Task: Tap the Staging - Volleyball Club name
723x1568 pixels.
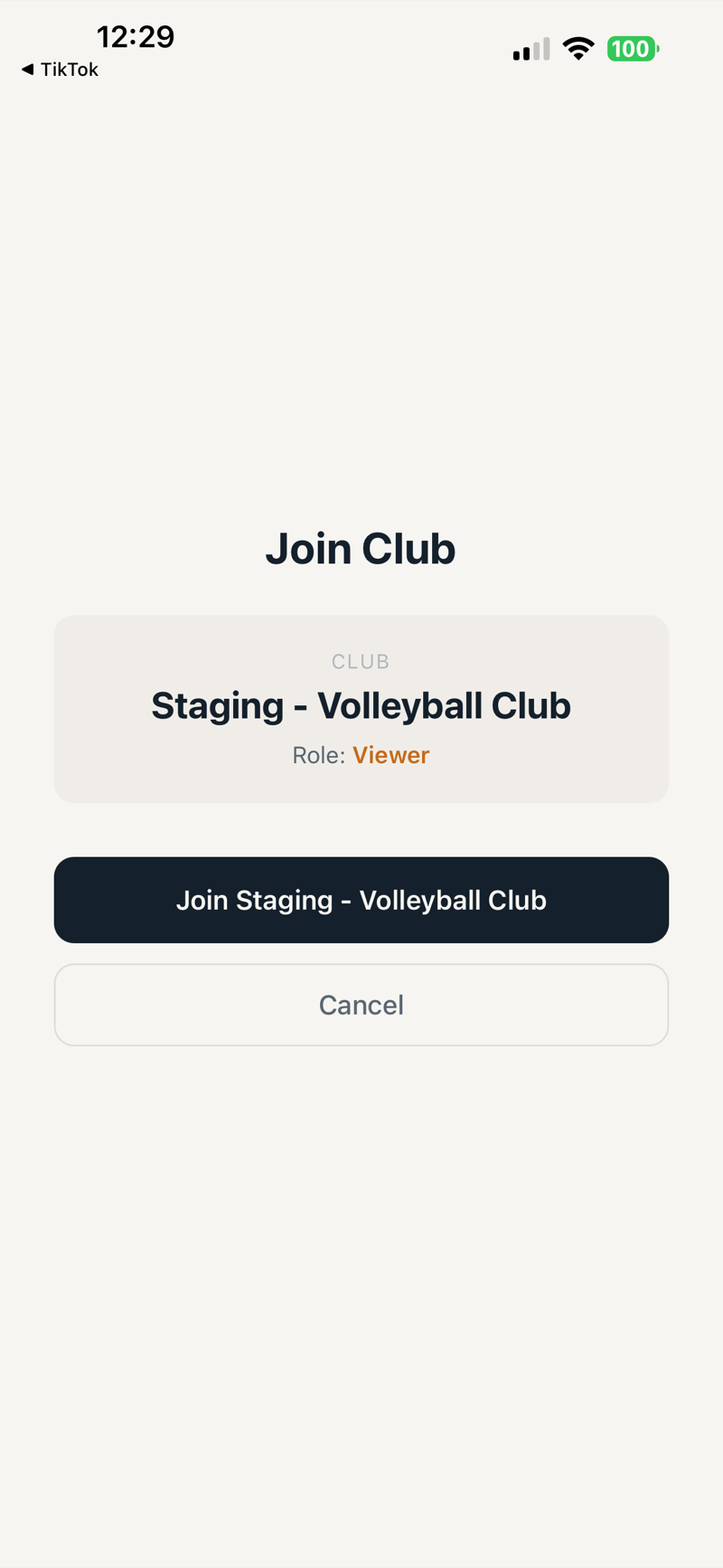Action: (x=361, y=705)
